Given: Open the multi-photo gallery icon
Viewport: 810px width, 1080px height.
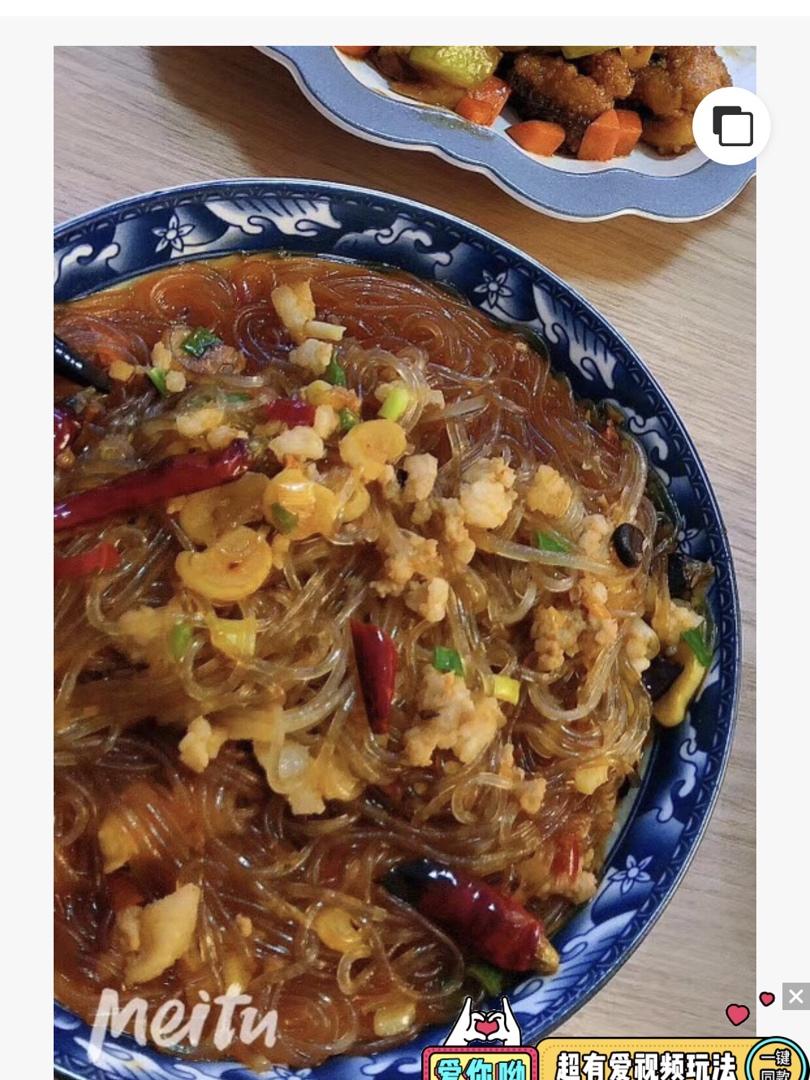Looking at the screenshot, I should [732, 126].
